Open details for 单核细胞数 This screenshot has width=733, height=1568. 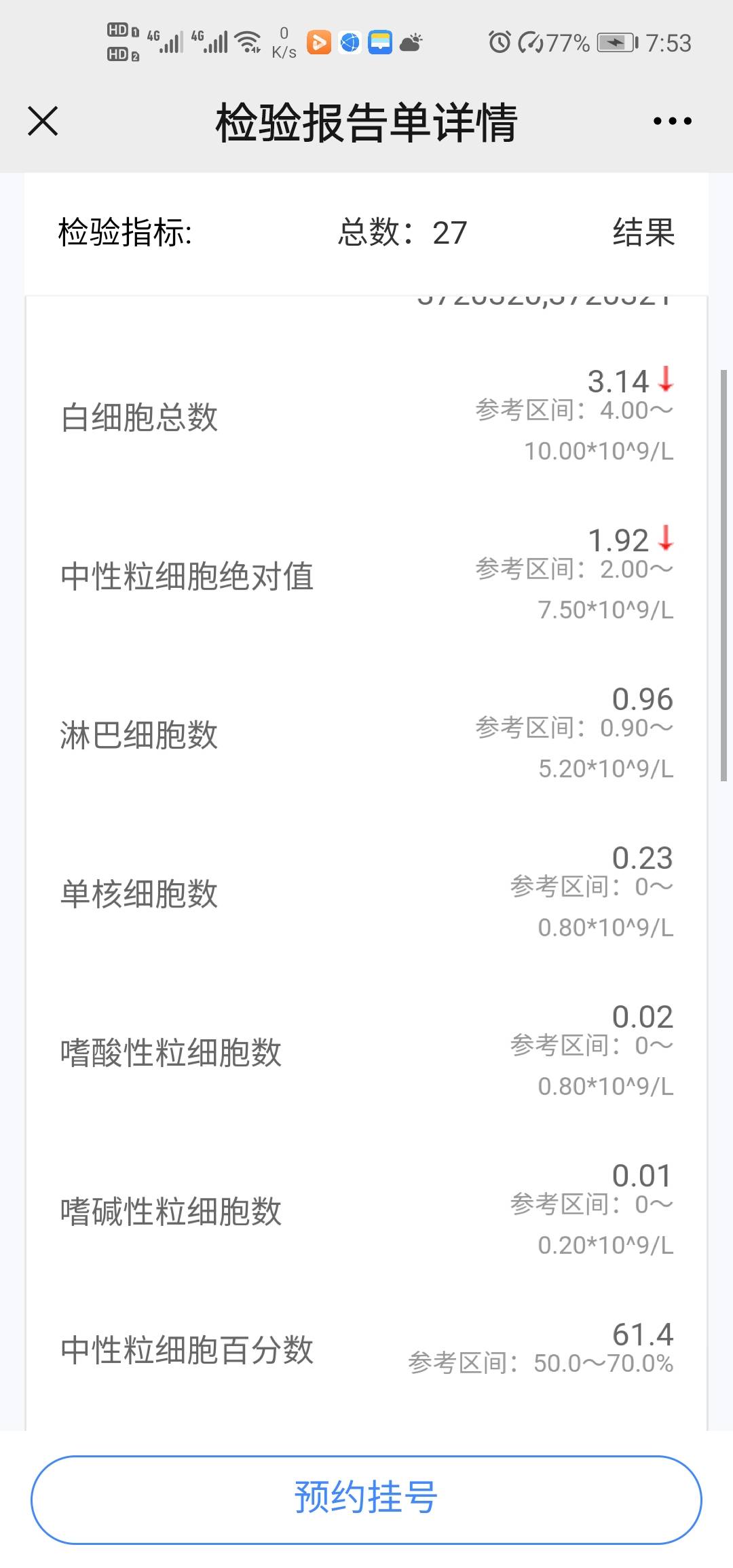(138, 896)
